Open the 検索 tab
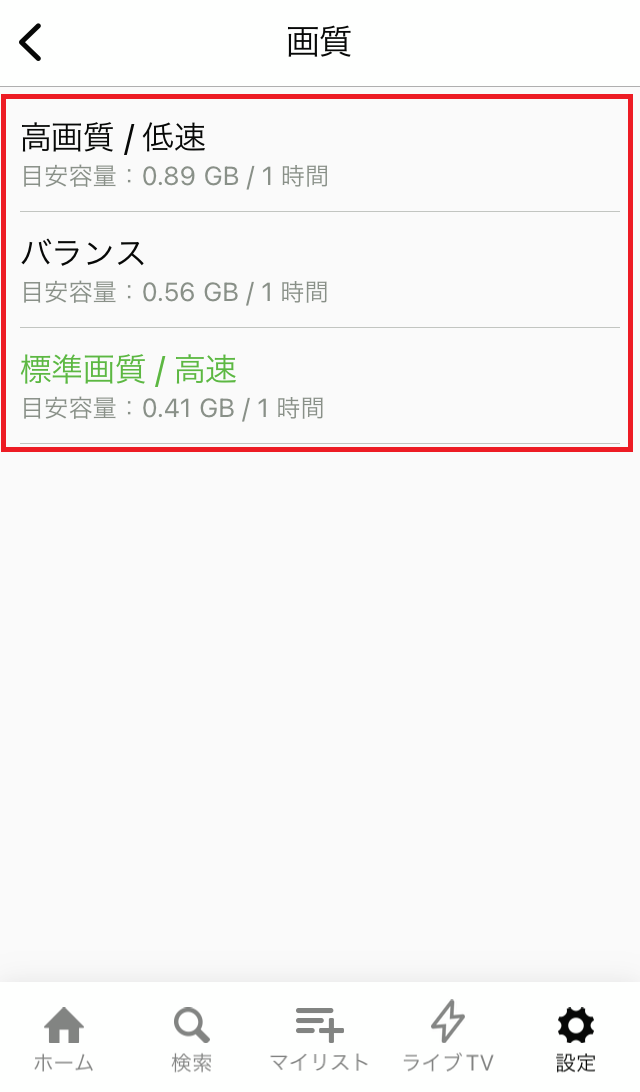Viewport: 640px width, 1092px height. [x=192, y=1038]
